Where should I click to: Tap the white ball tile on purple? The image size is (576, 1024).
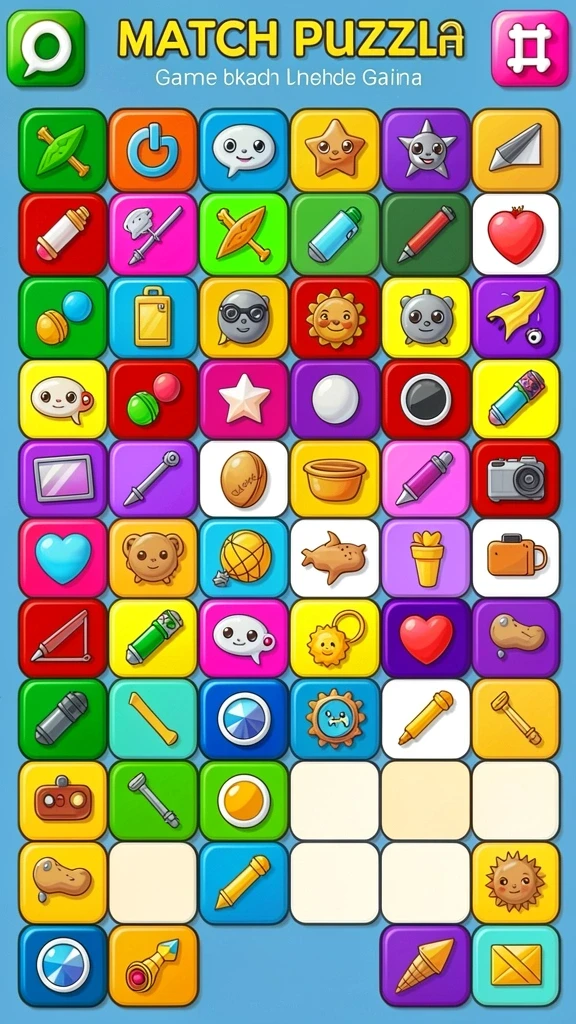pyautogui.click(x=335, y=398)
